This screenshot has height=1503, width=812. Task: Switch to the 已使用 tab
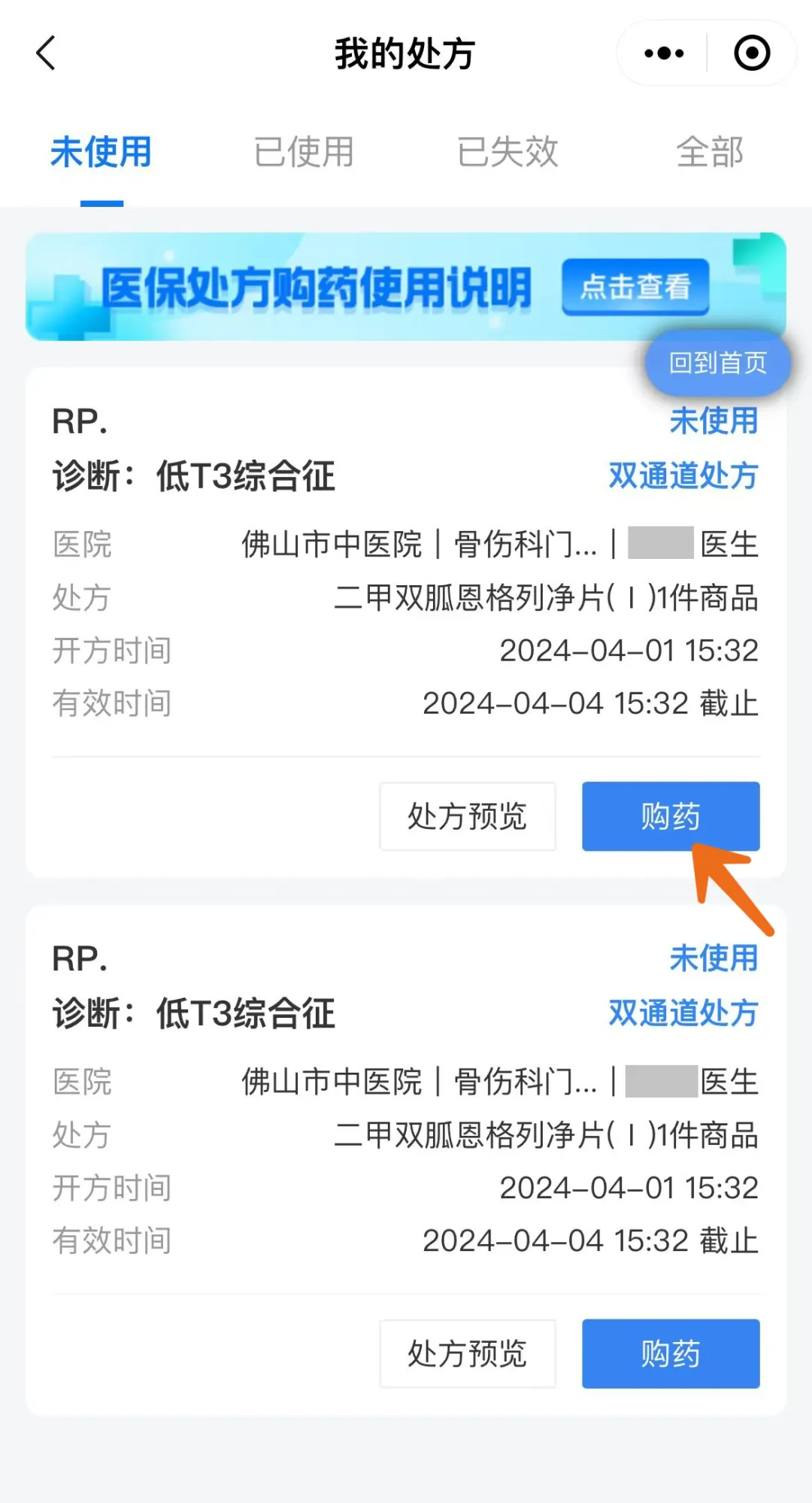point(304,151)
